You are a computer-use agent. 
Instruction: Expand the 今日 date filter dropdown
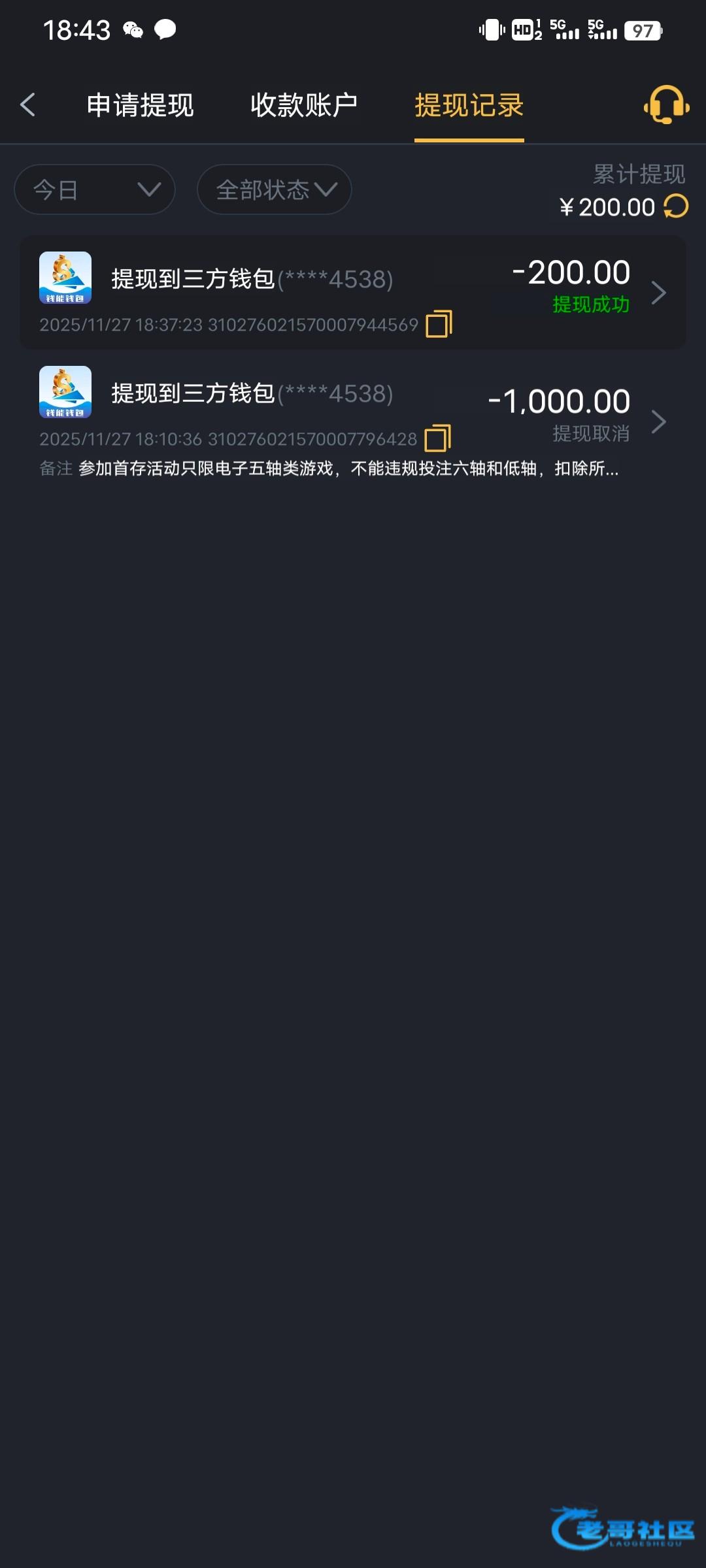pos(95,189)
